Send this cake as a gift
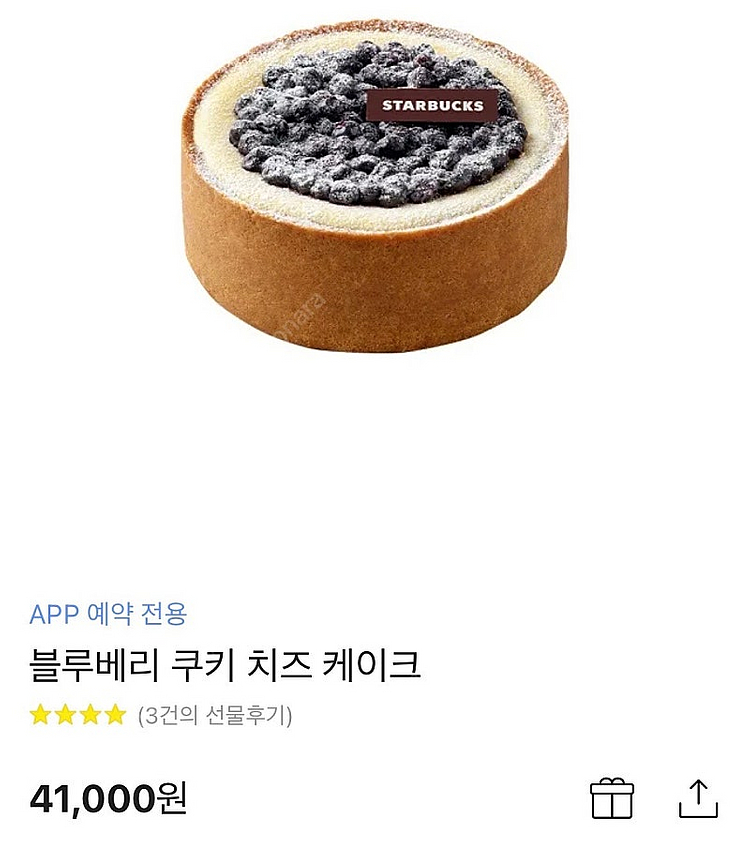 (612, 798)
